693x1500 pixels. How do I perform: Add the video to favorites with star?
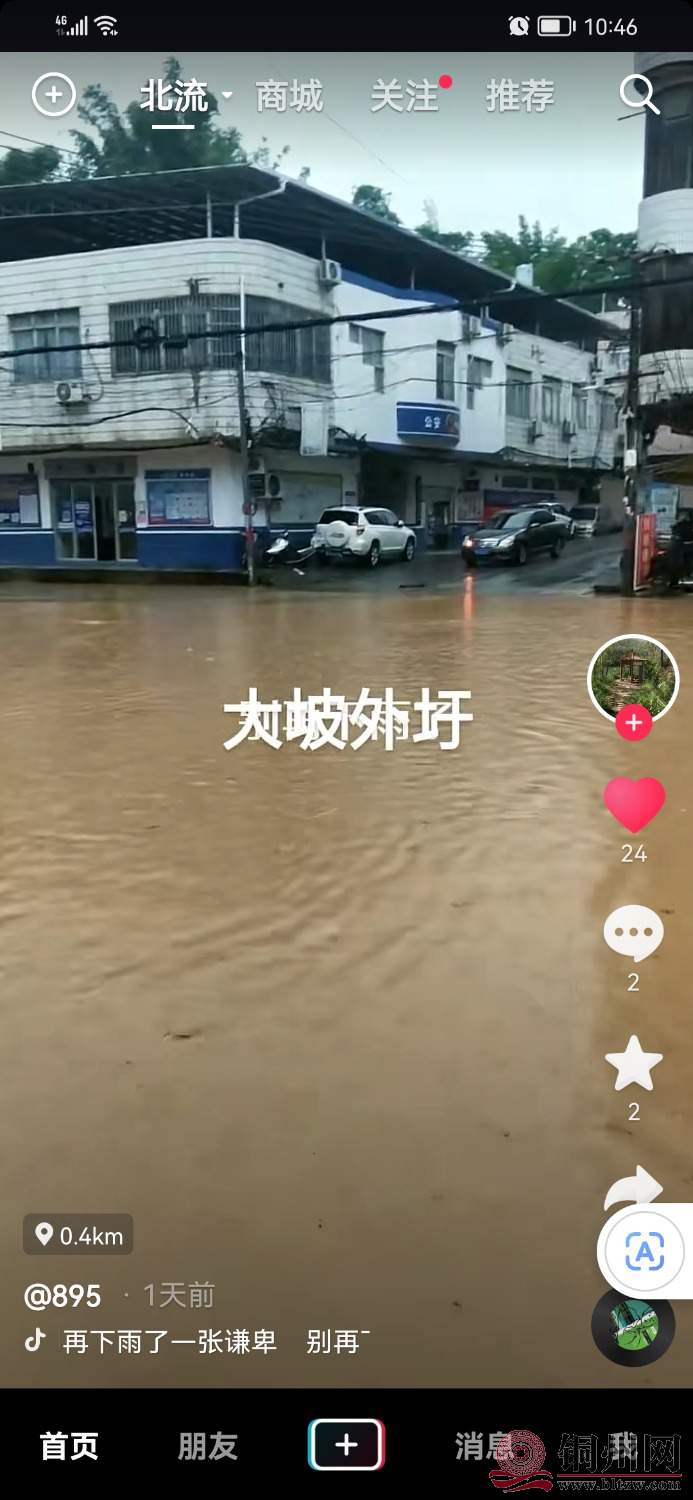point(633,1064)
